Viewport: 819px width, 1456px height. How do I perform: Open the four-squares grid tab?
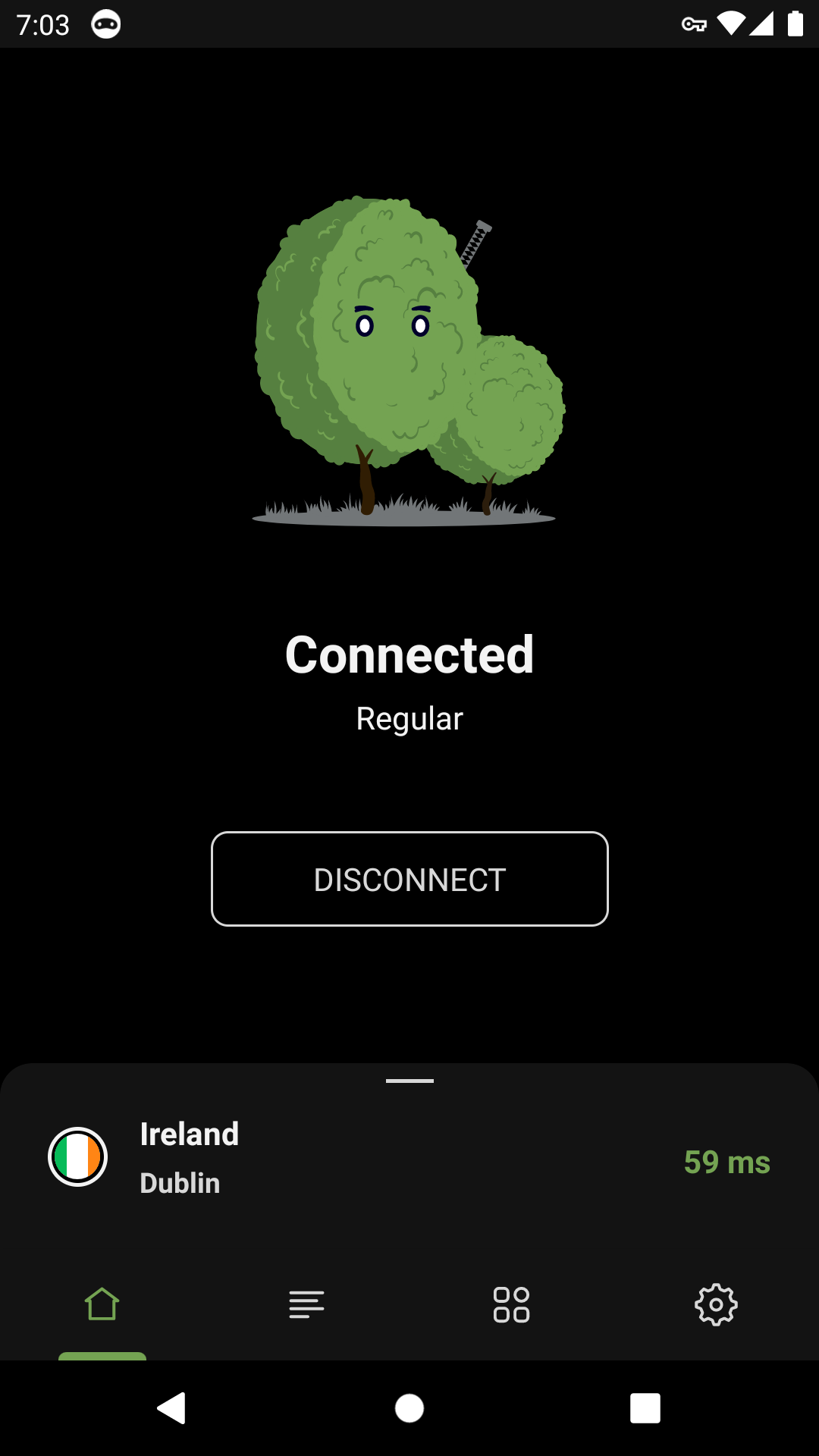point(511,1304)
